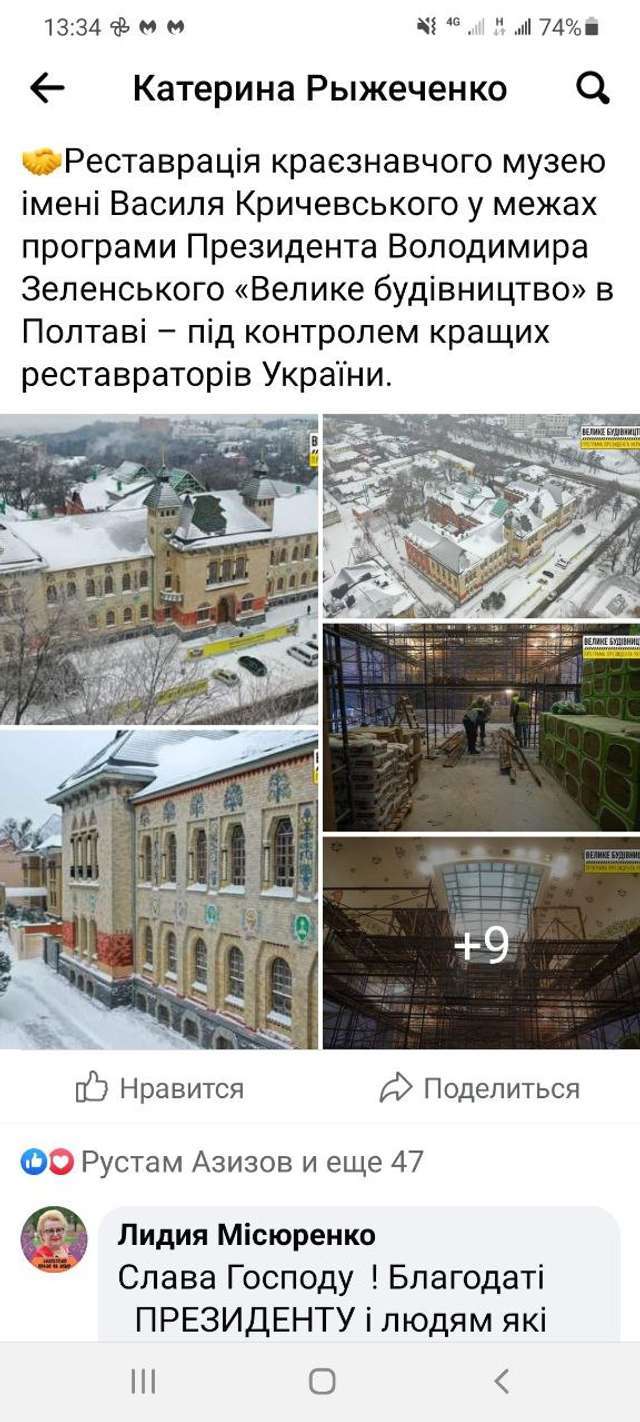The height and width of the screenshot is (1422, 640).
Task: View reactions from Рустам Азизов и еще 47
Action: click(222, 1162)
